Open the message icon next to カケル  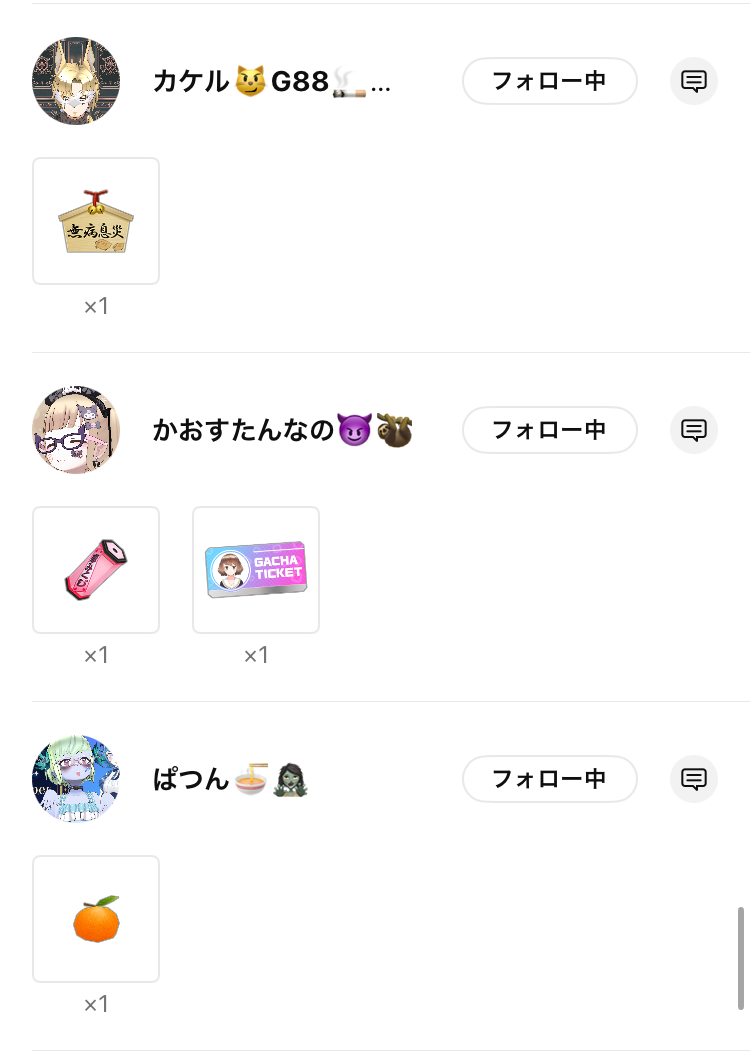(694, 81)
